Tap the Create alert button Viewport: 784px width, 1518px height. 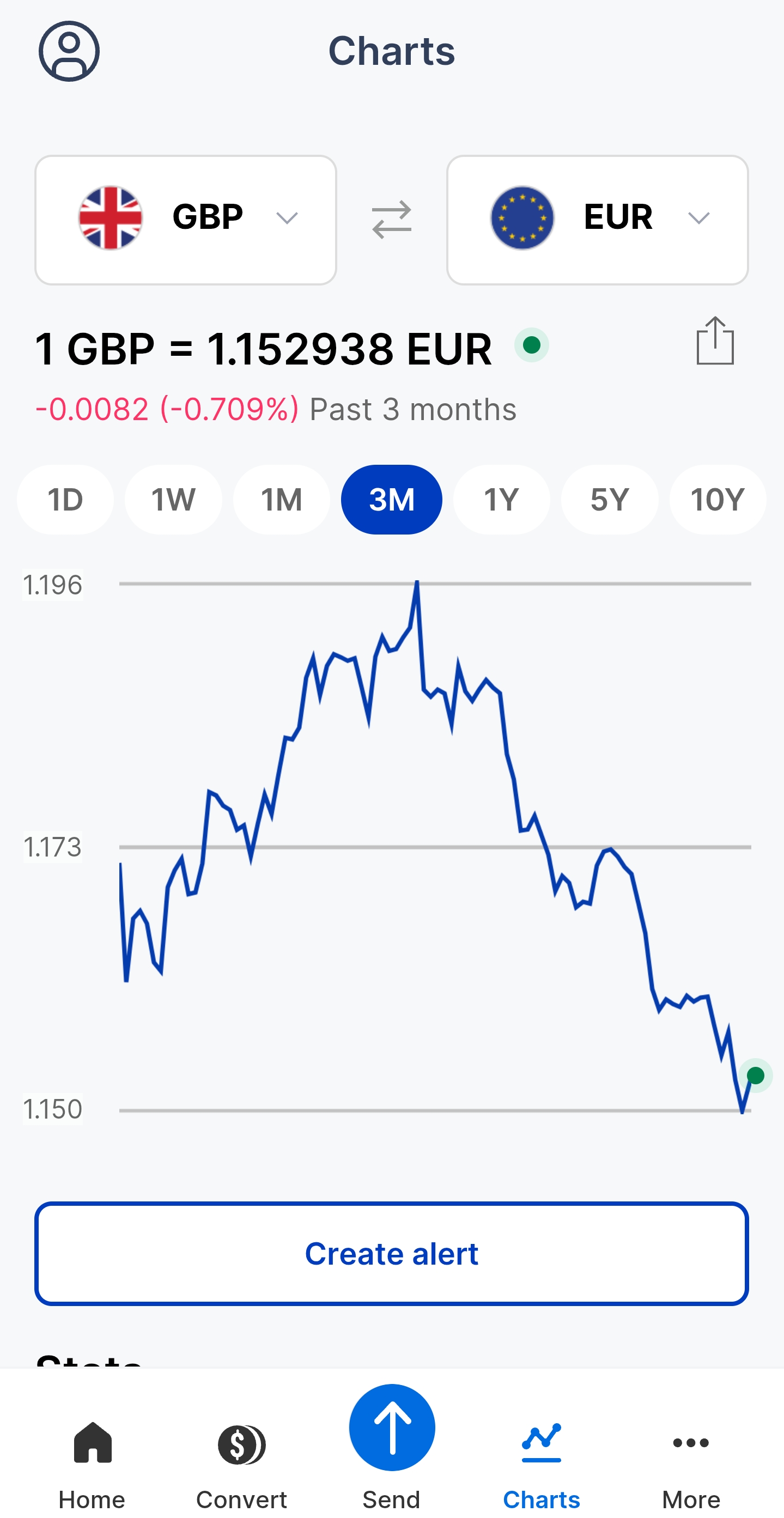392,1253
